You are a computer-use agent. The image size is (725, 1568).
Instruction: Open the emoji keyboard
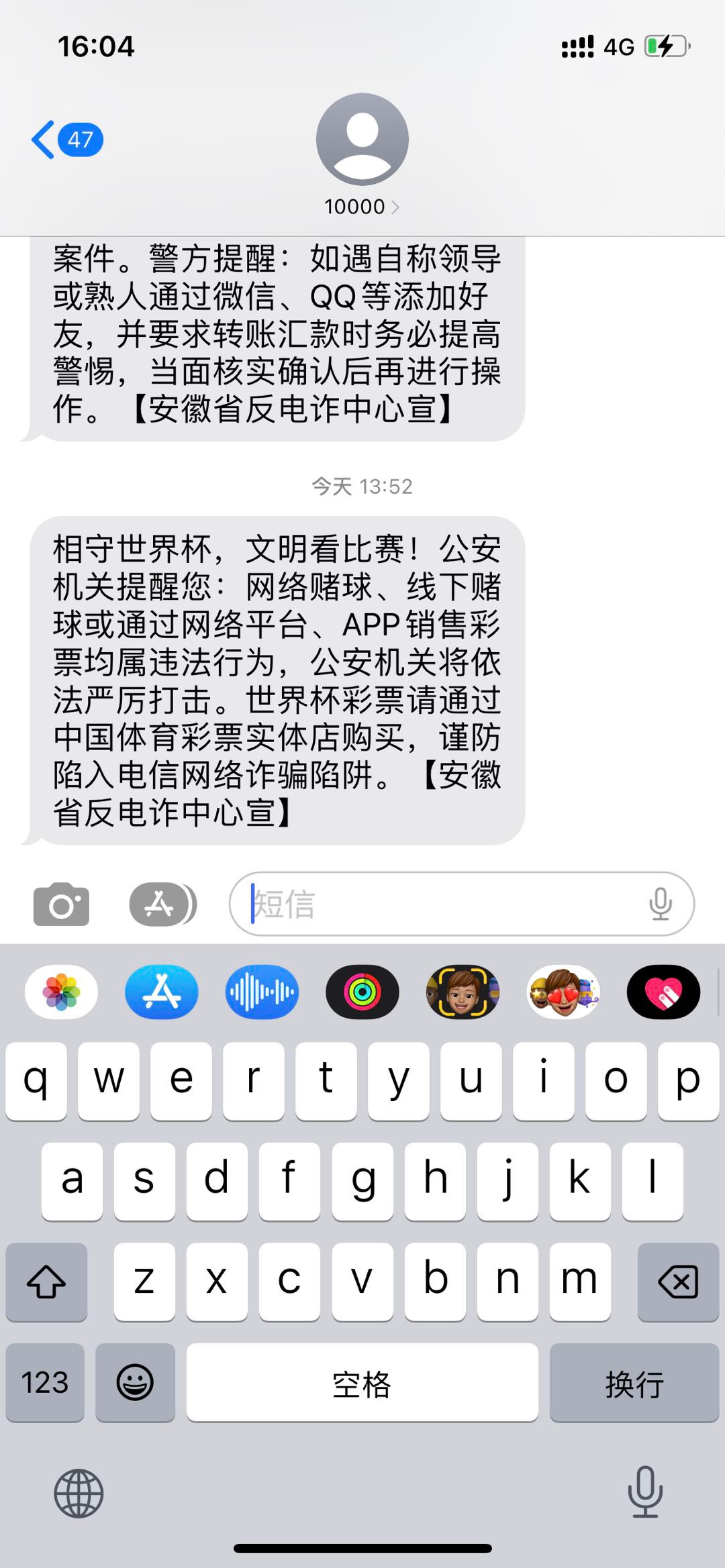[x=135, y=1382]
